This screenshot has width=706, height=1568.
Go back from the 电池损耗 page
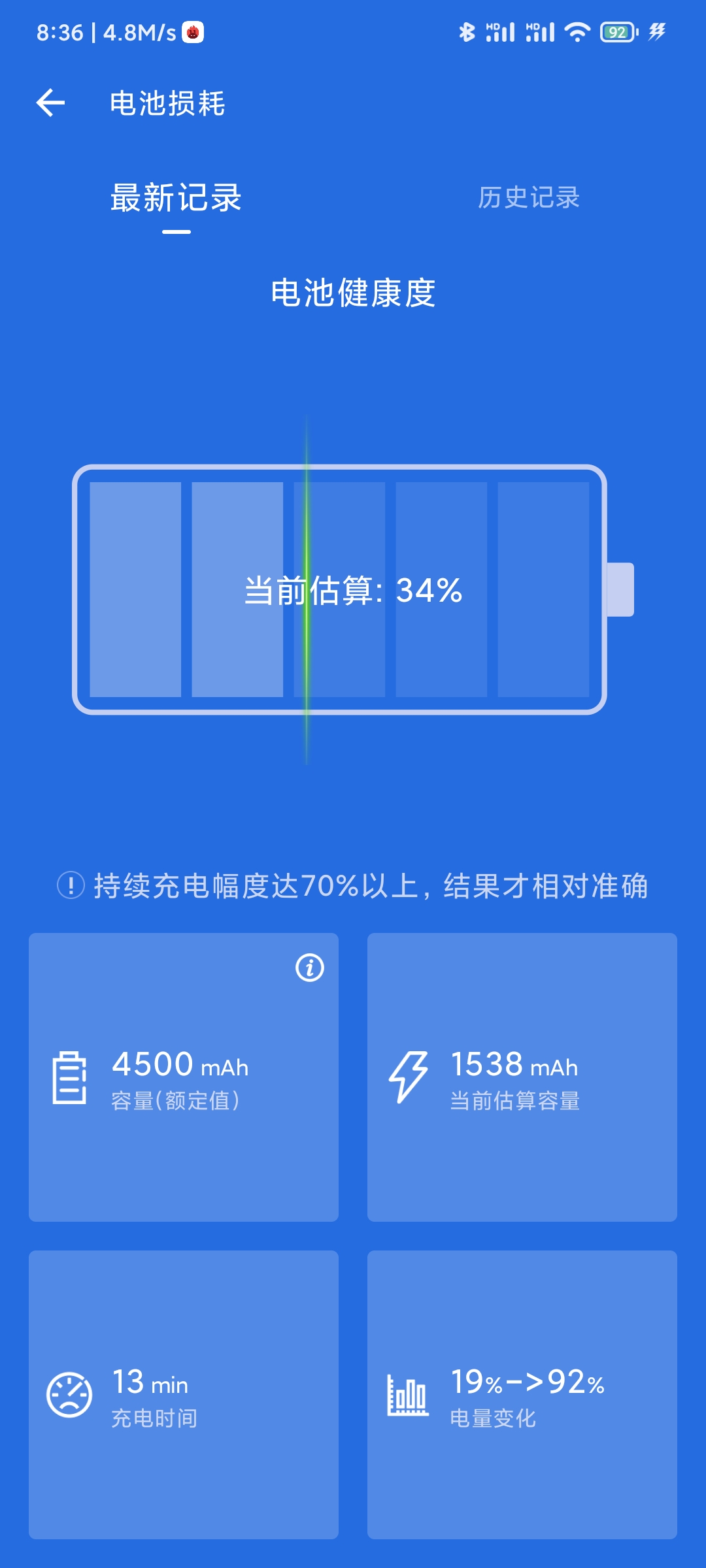tap(50, 103)
